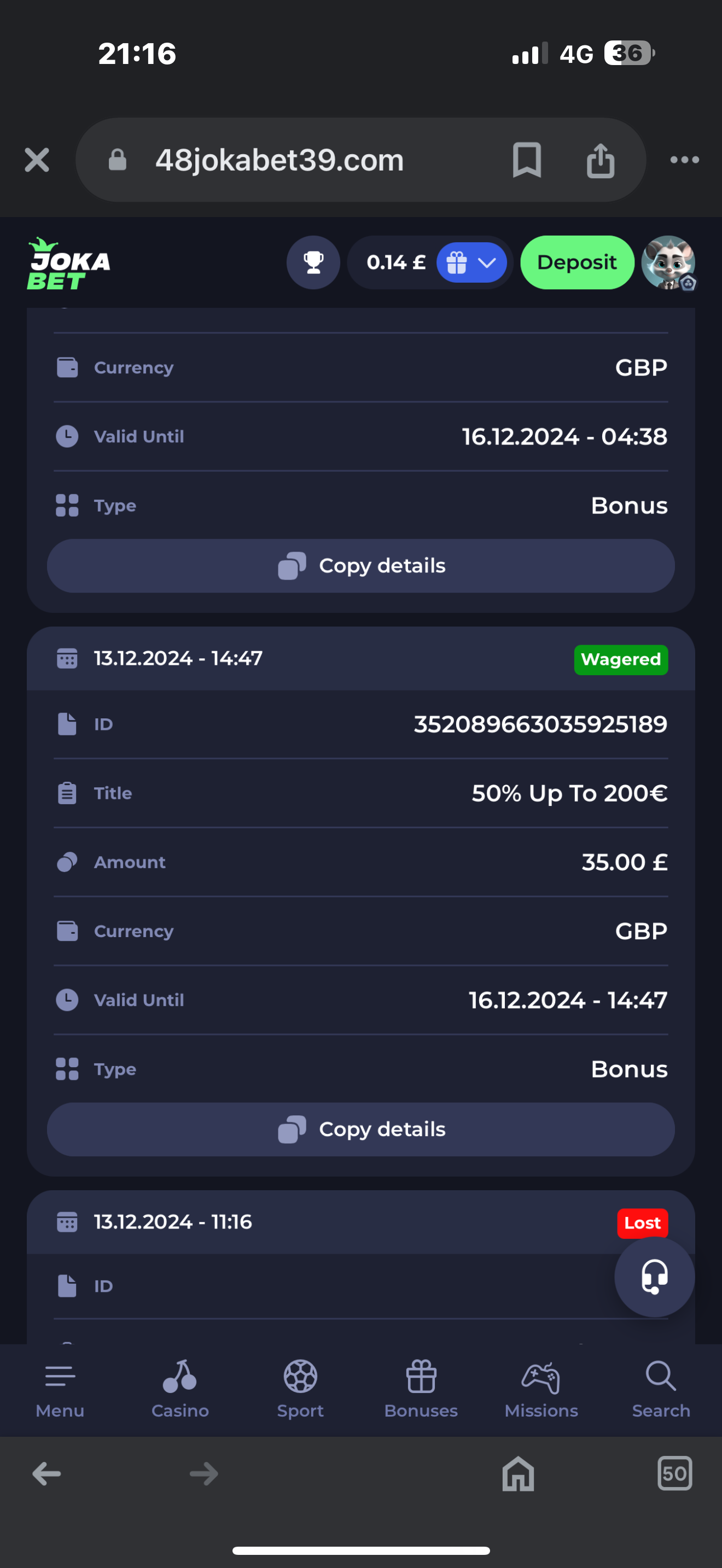Expand the balance gift dropdown
722x1568 pixels.
point(472,262)
